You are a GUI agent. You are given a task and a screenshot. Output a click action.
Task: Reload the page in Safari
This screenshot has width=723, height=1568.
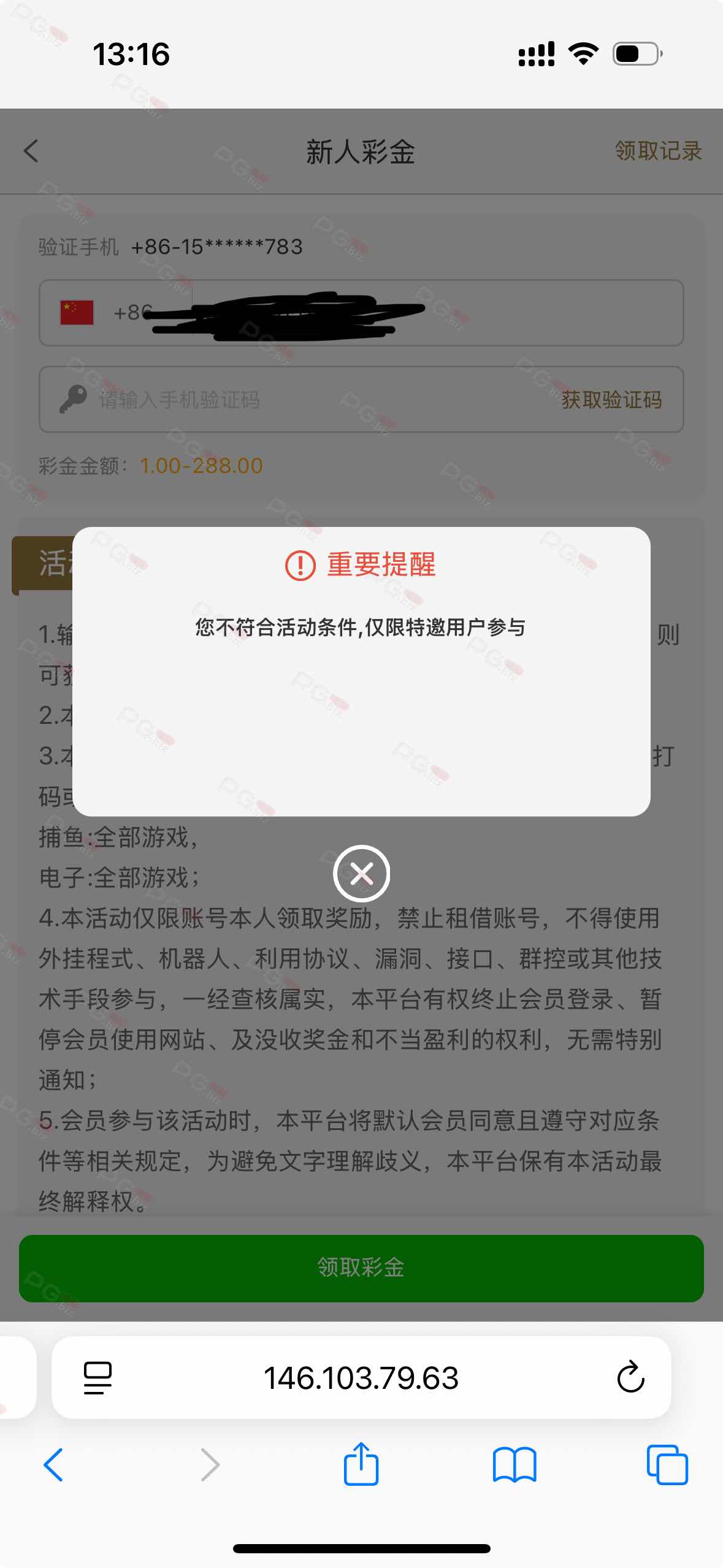point(630,1377)
